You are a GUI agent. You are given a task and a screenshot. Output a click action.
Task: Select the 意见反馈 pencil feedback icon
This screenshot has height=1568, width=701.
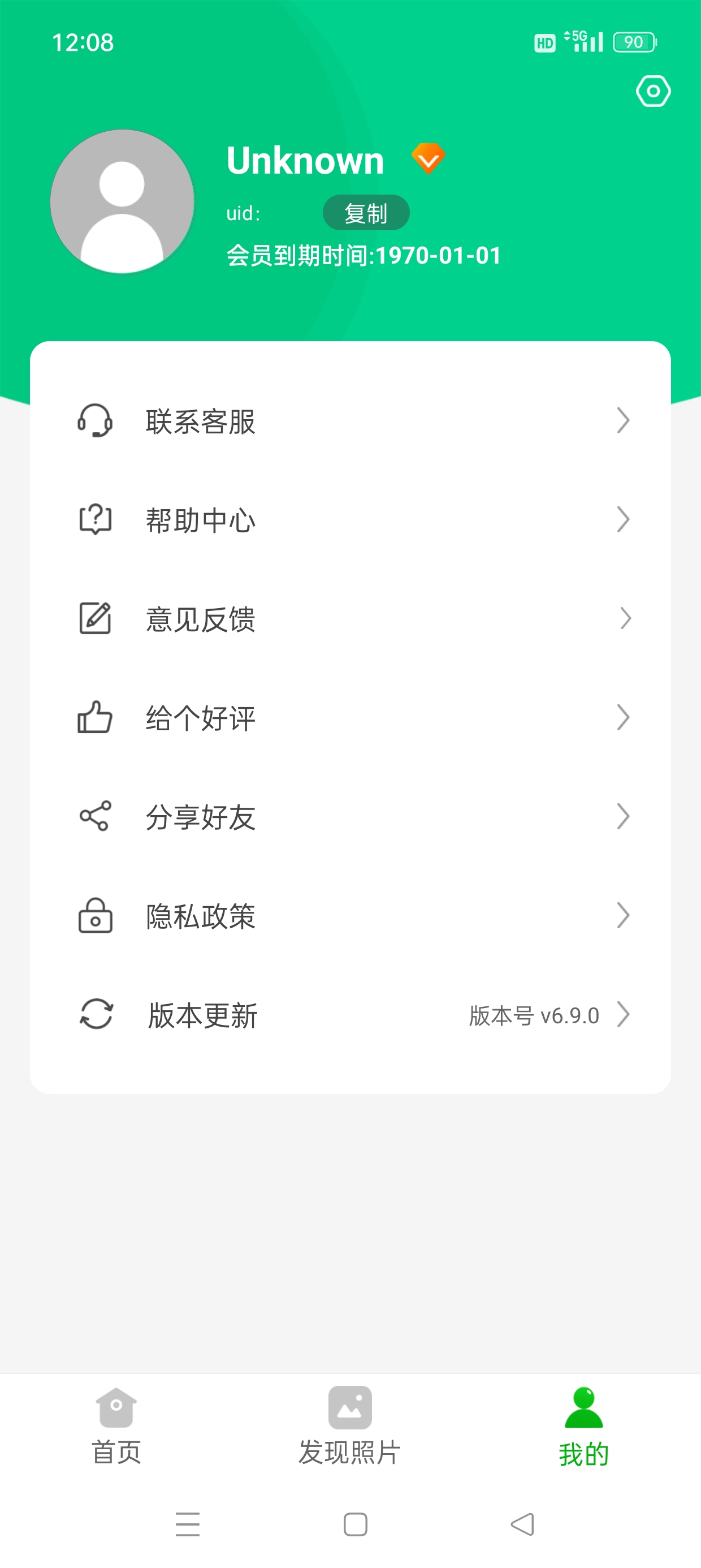[94, 619]
